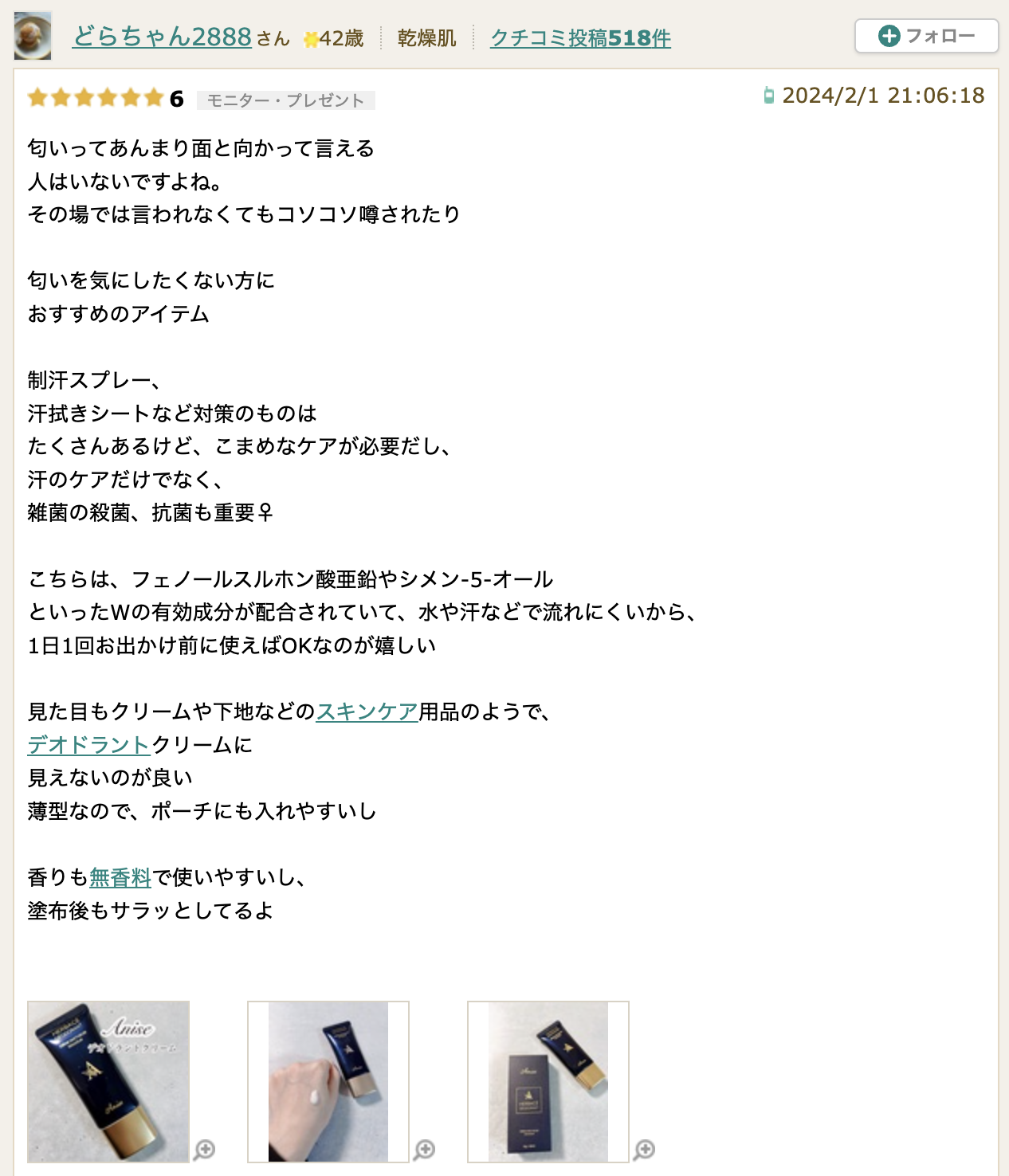Tap magnifier icon beside the box photo

point(645,1149)
